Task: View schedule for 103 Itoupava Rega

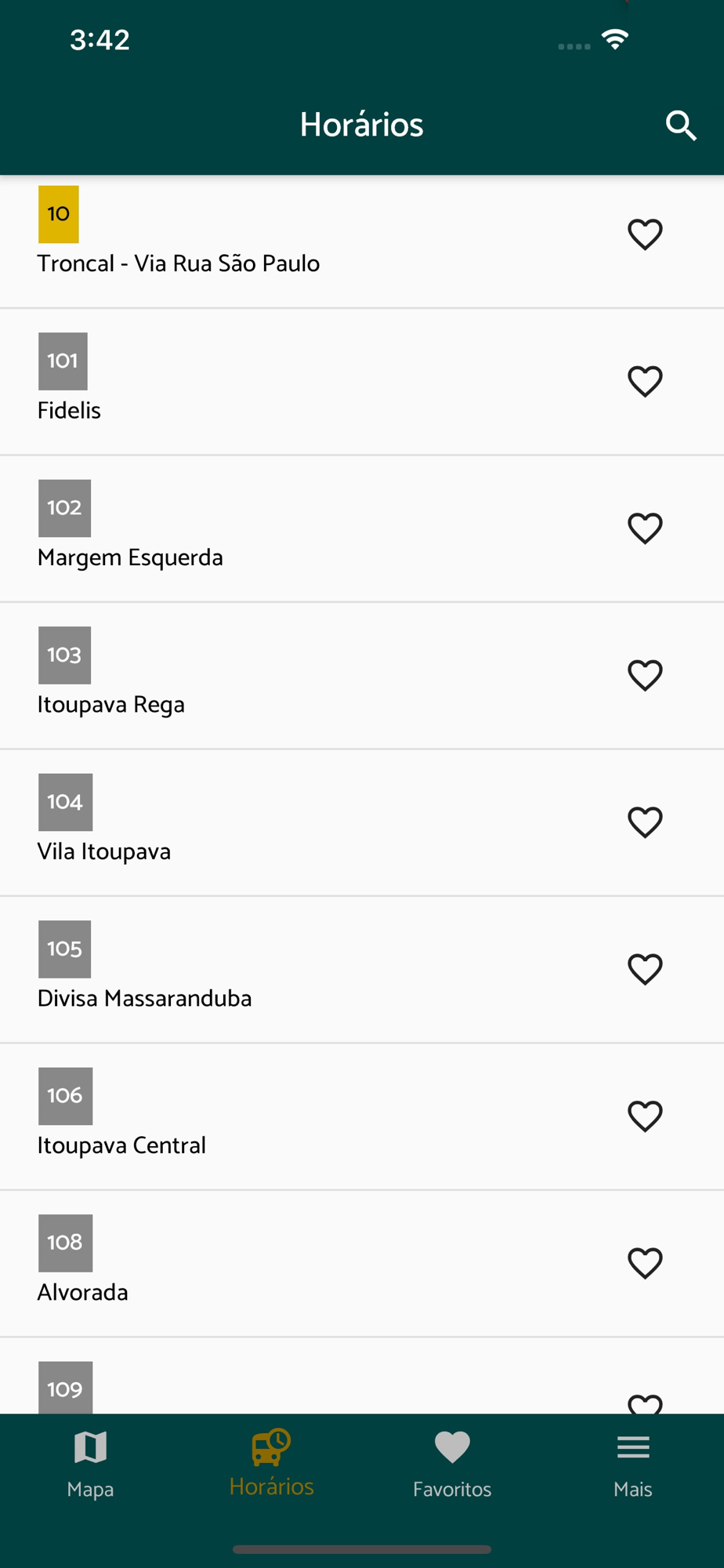Action: pos(362,676)
